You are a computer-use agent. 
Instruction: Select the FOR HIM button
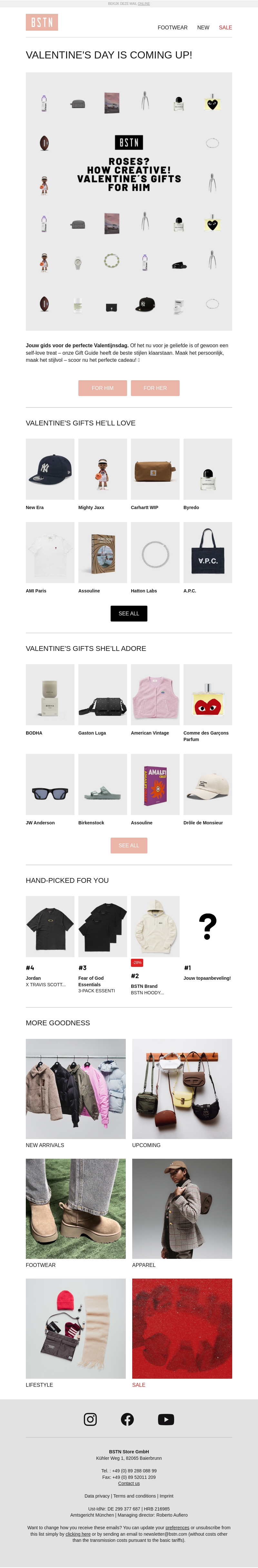pos(103,388)
